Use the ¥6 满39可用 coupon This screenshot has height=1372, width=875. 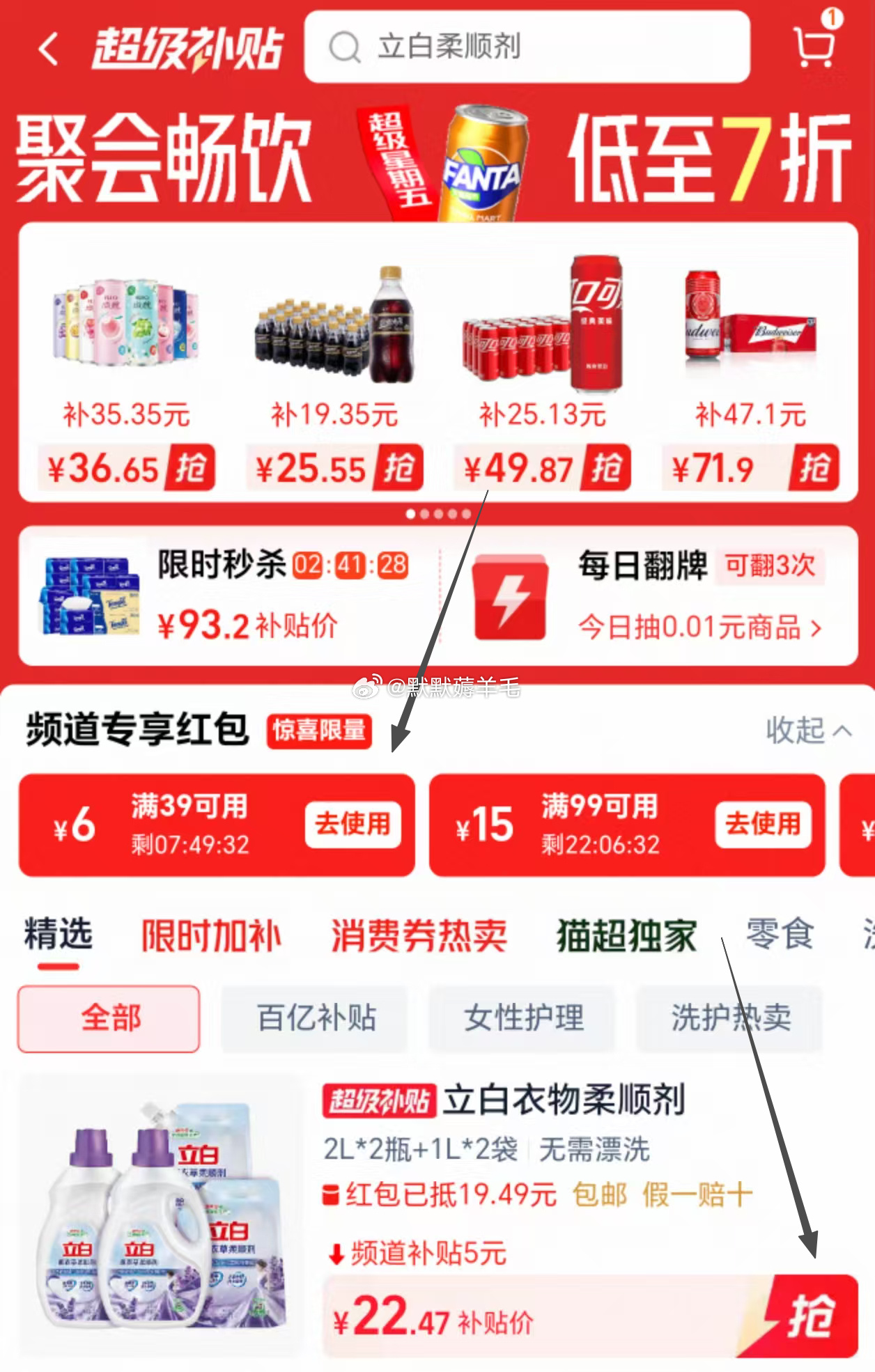click(x=353, y=825)
